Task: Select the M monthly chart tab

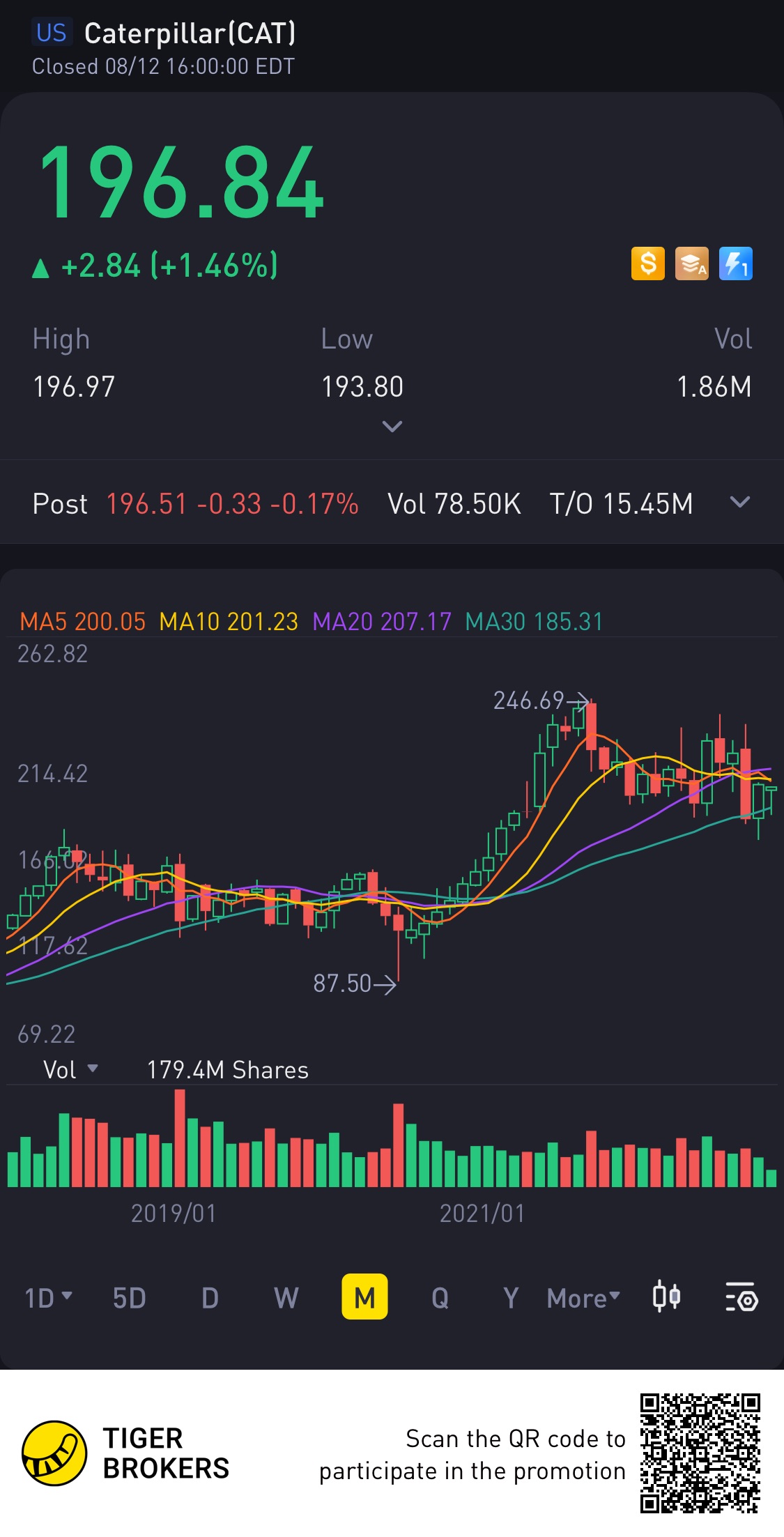Action: (x=364, y=1298)
